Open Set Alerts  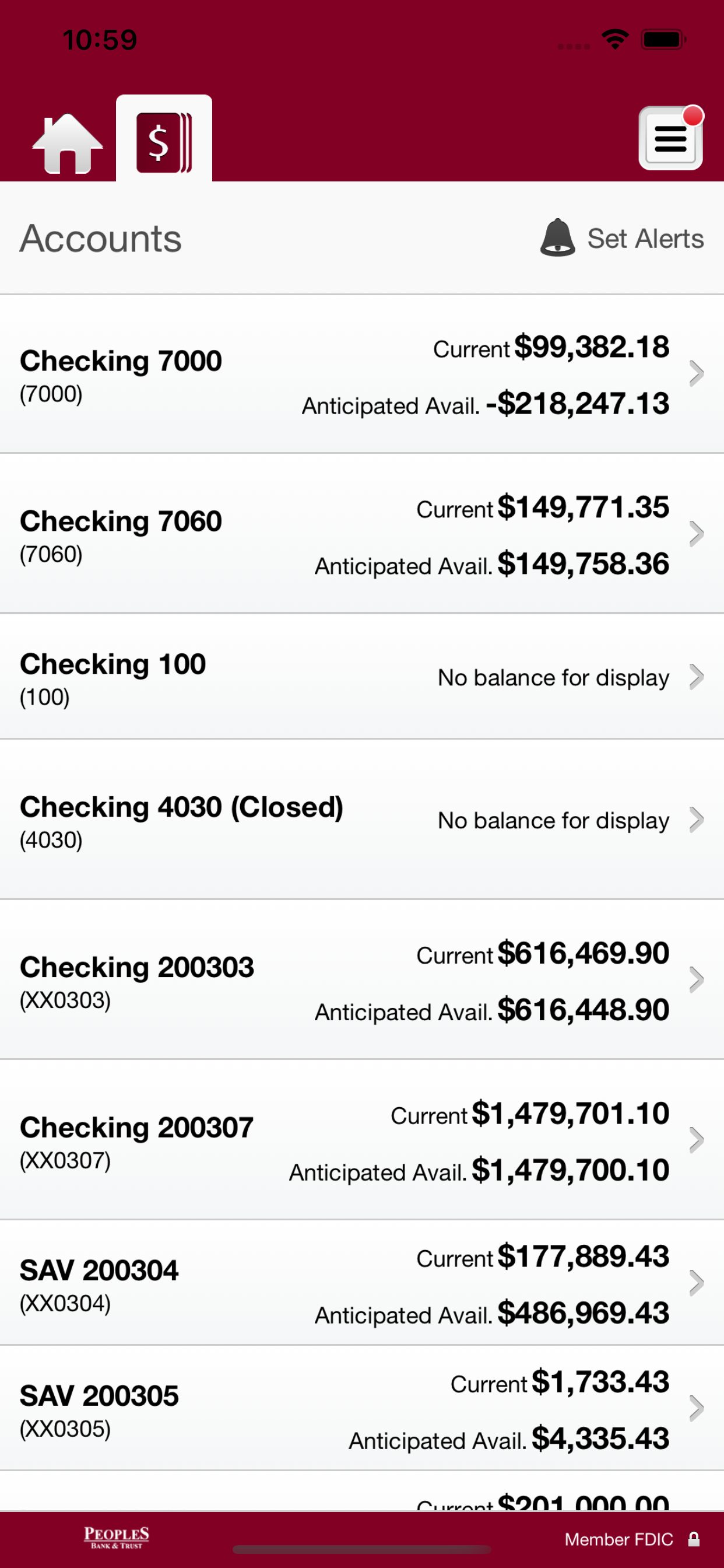point(622,238)
